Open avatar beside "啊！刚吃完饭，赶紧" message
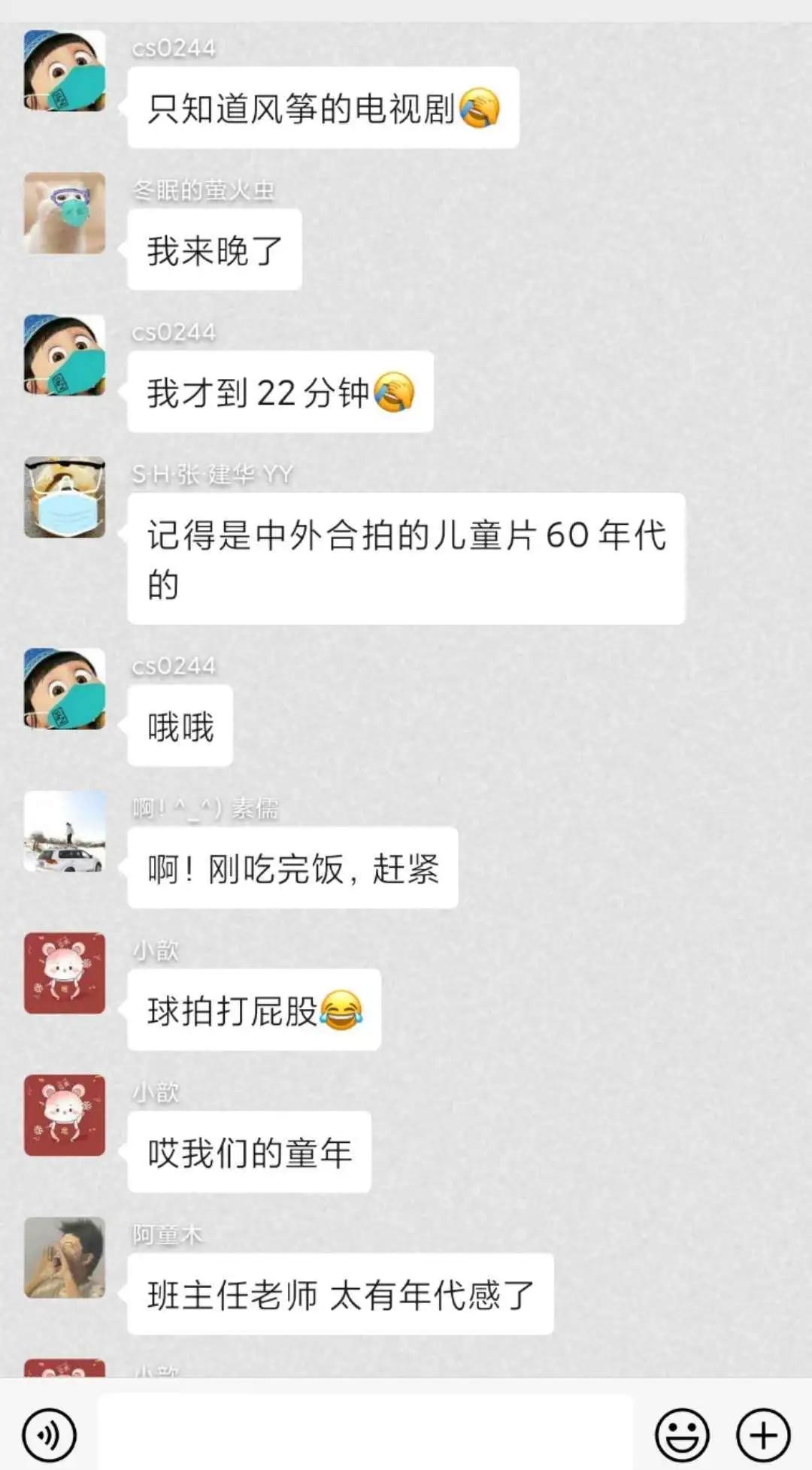Image resolution: width=812 pixels, height=1470 pixels. click(65, 831)
